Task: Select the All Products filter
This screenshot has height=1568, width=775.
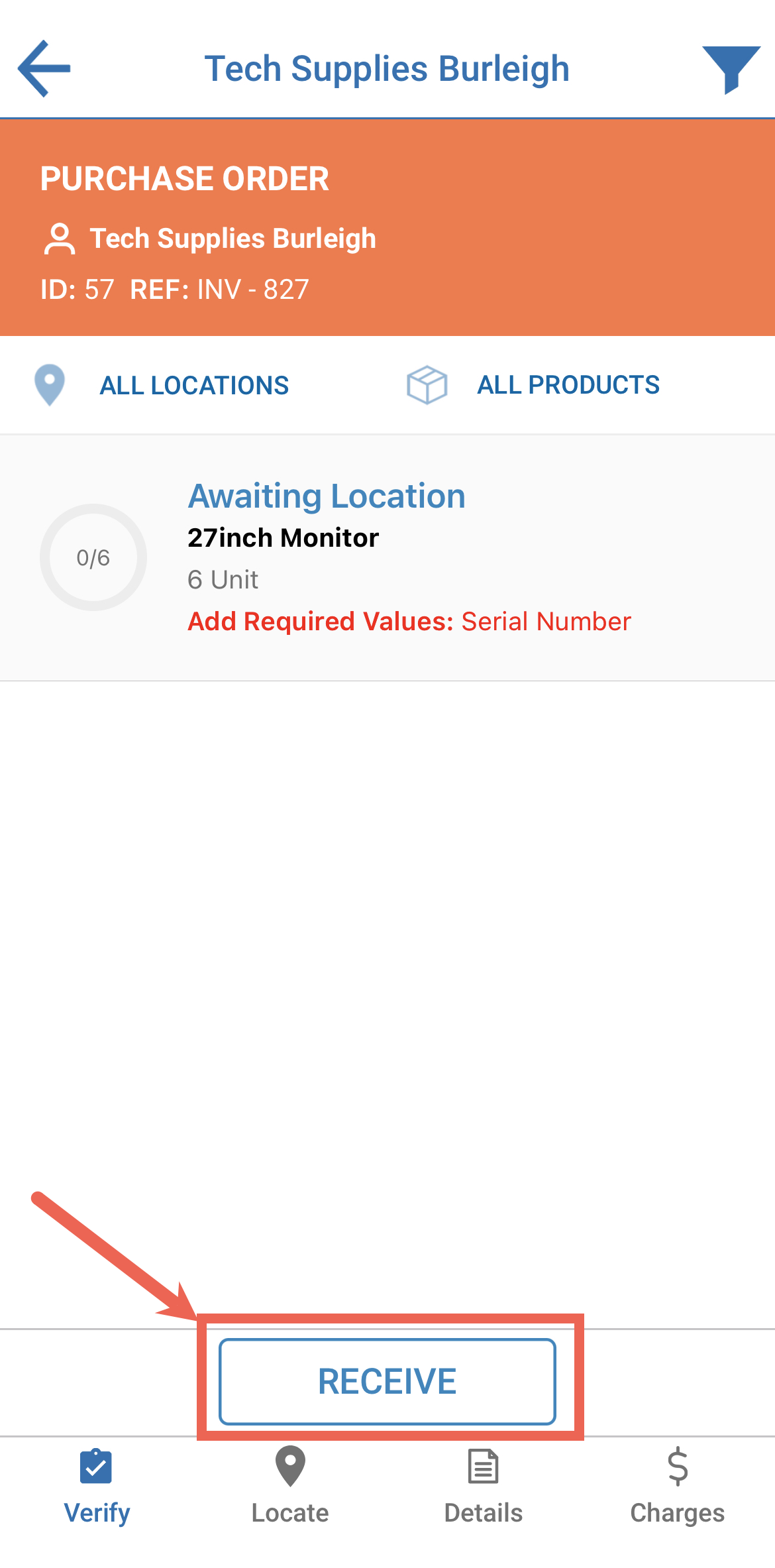Action: click(x=568, y=385)
